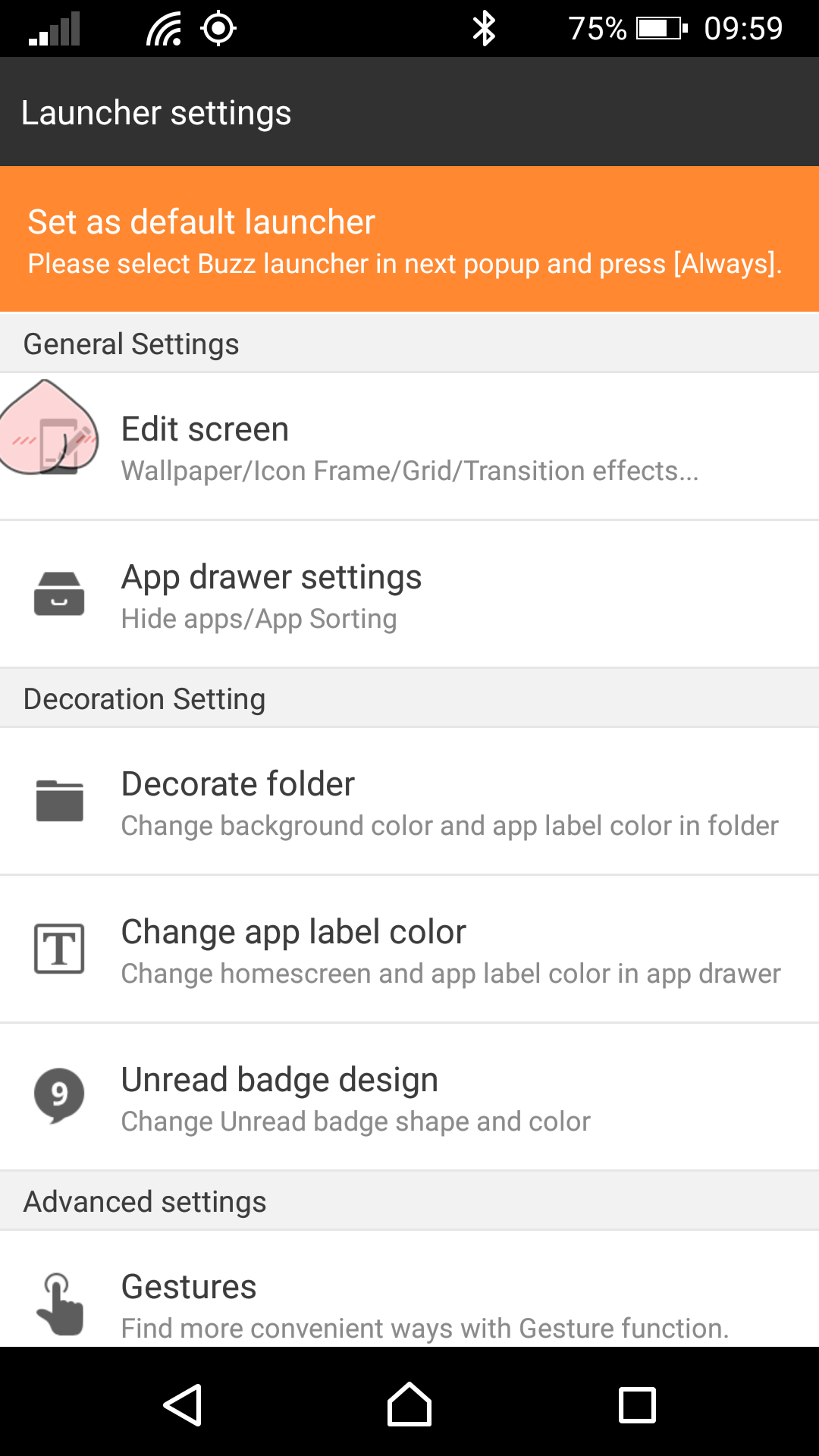The height and width of the screenshot is (1456, 819).
Task: Tap the system home button
Action: pyautogui.click(x=409, y=1405)
